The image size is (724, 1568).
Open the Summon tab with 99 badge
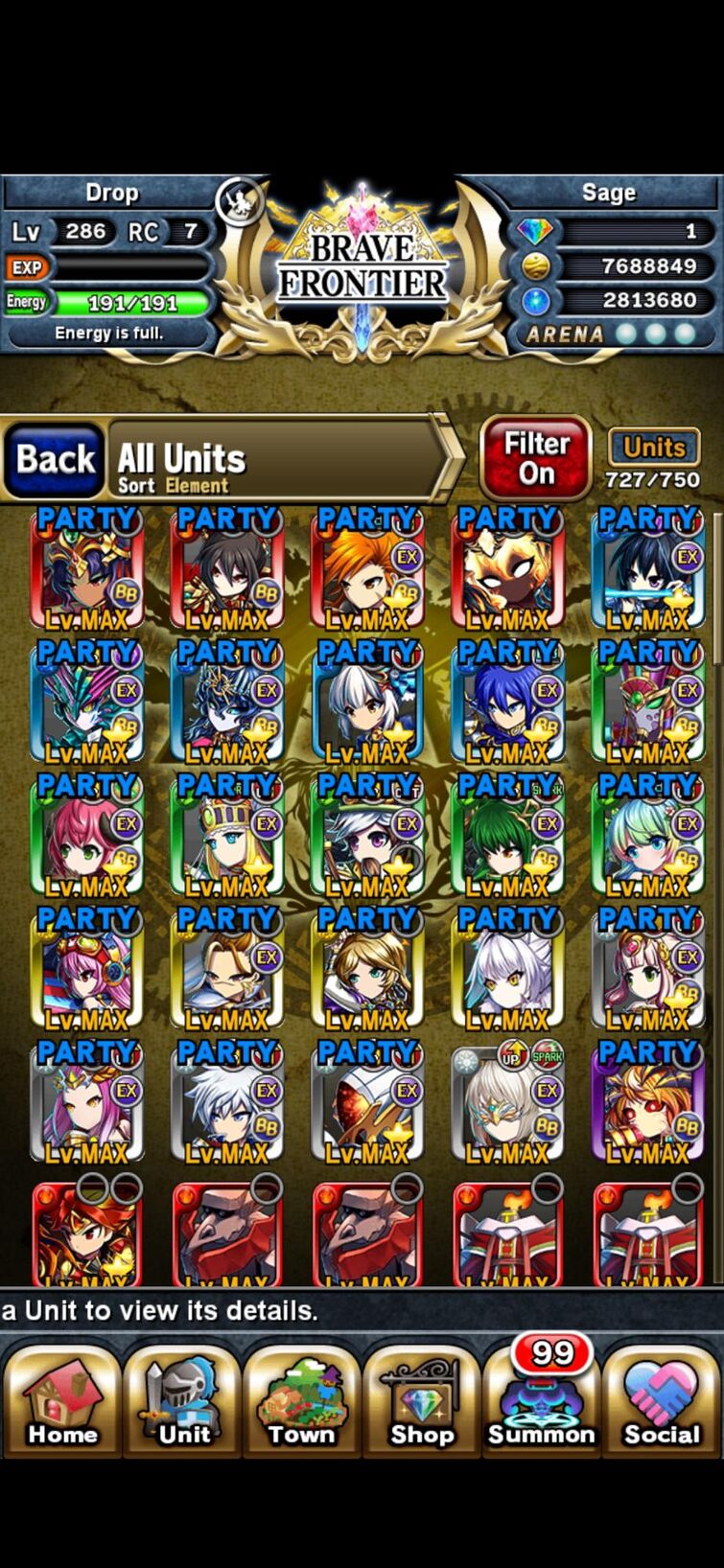click(541, 1401)
